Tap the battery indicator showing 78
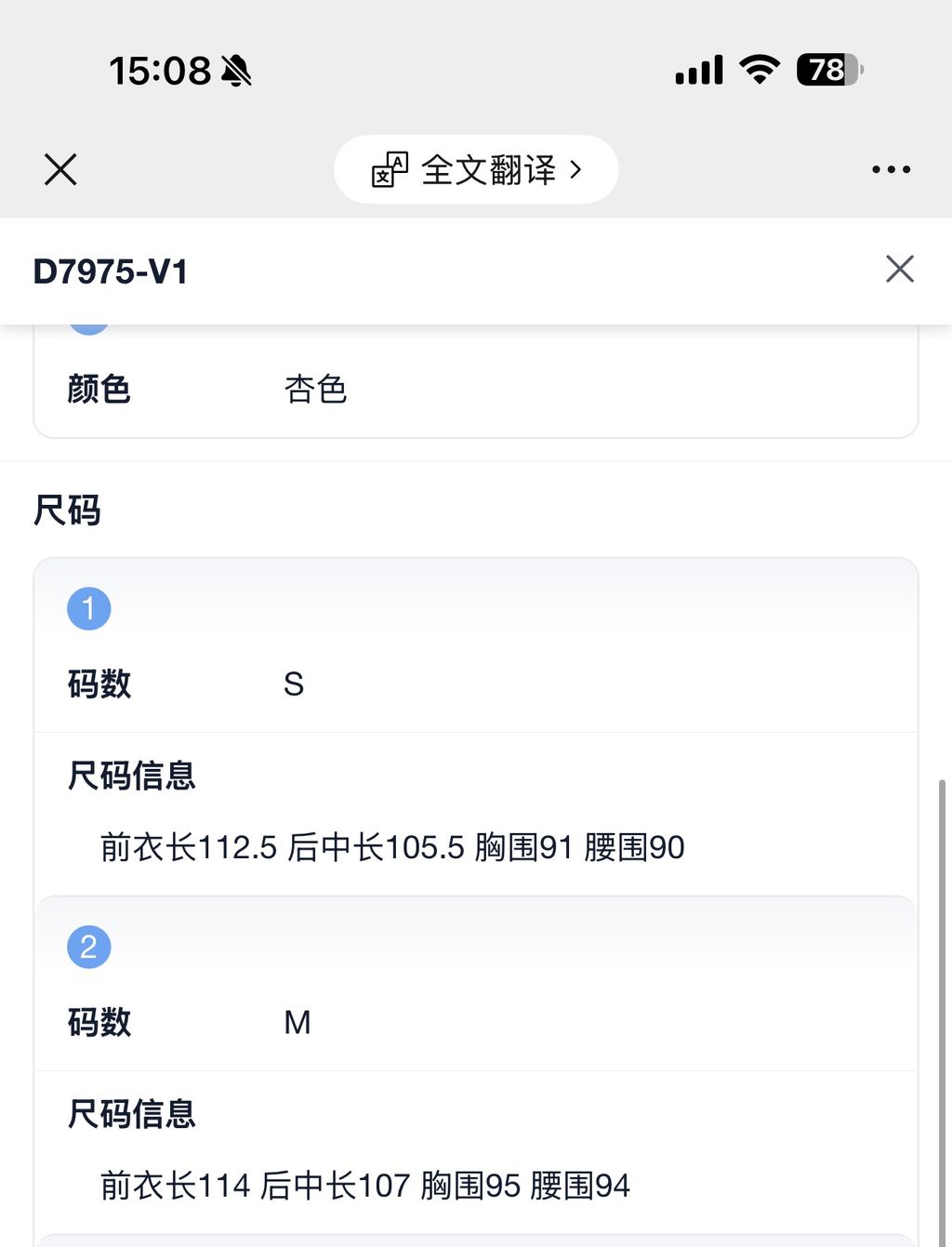Screen dimensions: 952x1247 826,70
